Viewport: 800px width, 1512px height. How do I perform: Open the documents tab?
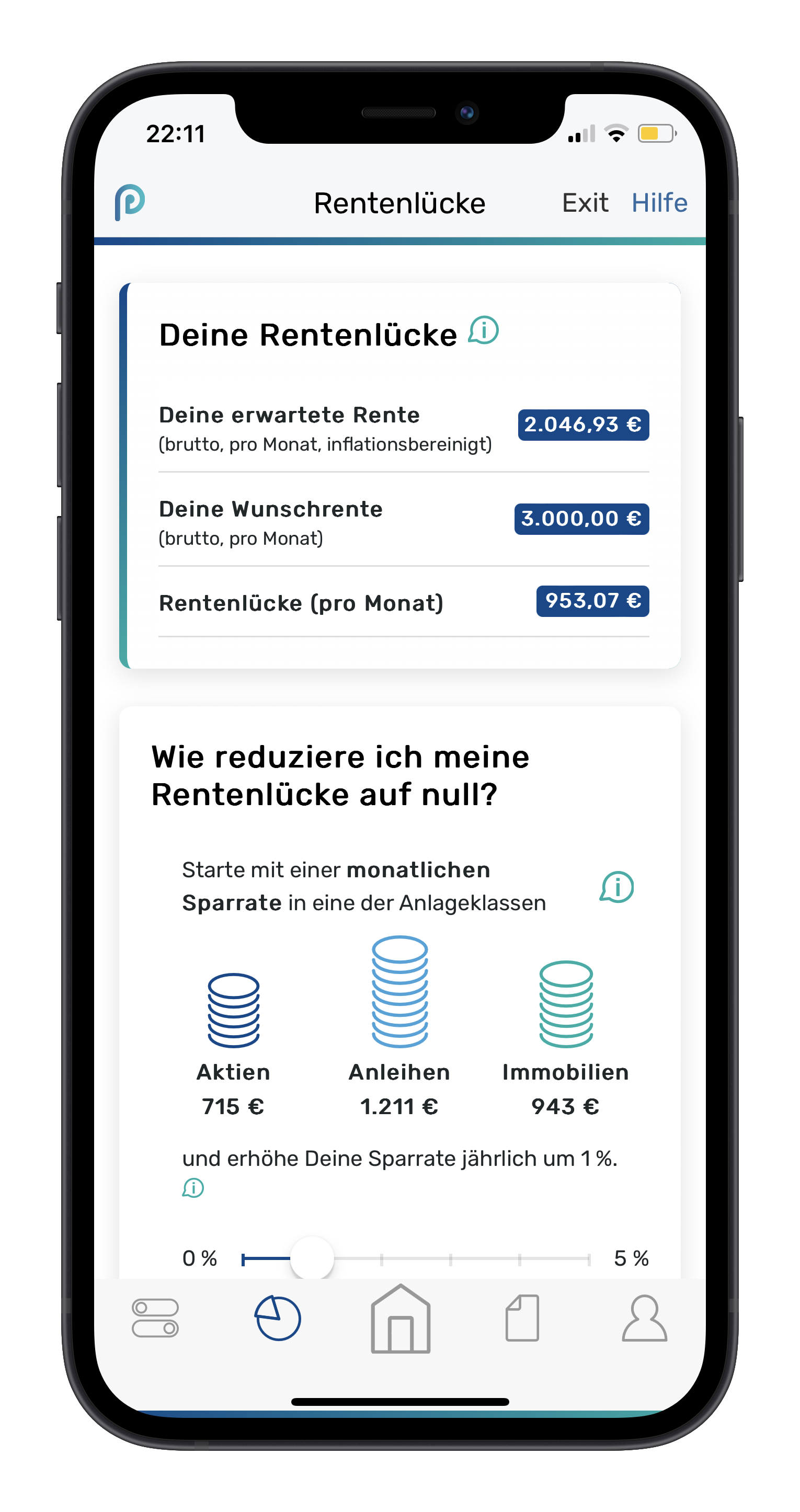point(522,1318)
